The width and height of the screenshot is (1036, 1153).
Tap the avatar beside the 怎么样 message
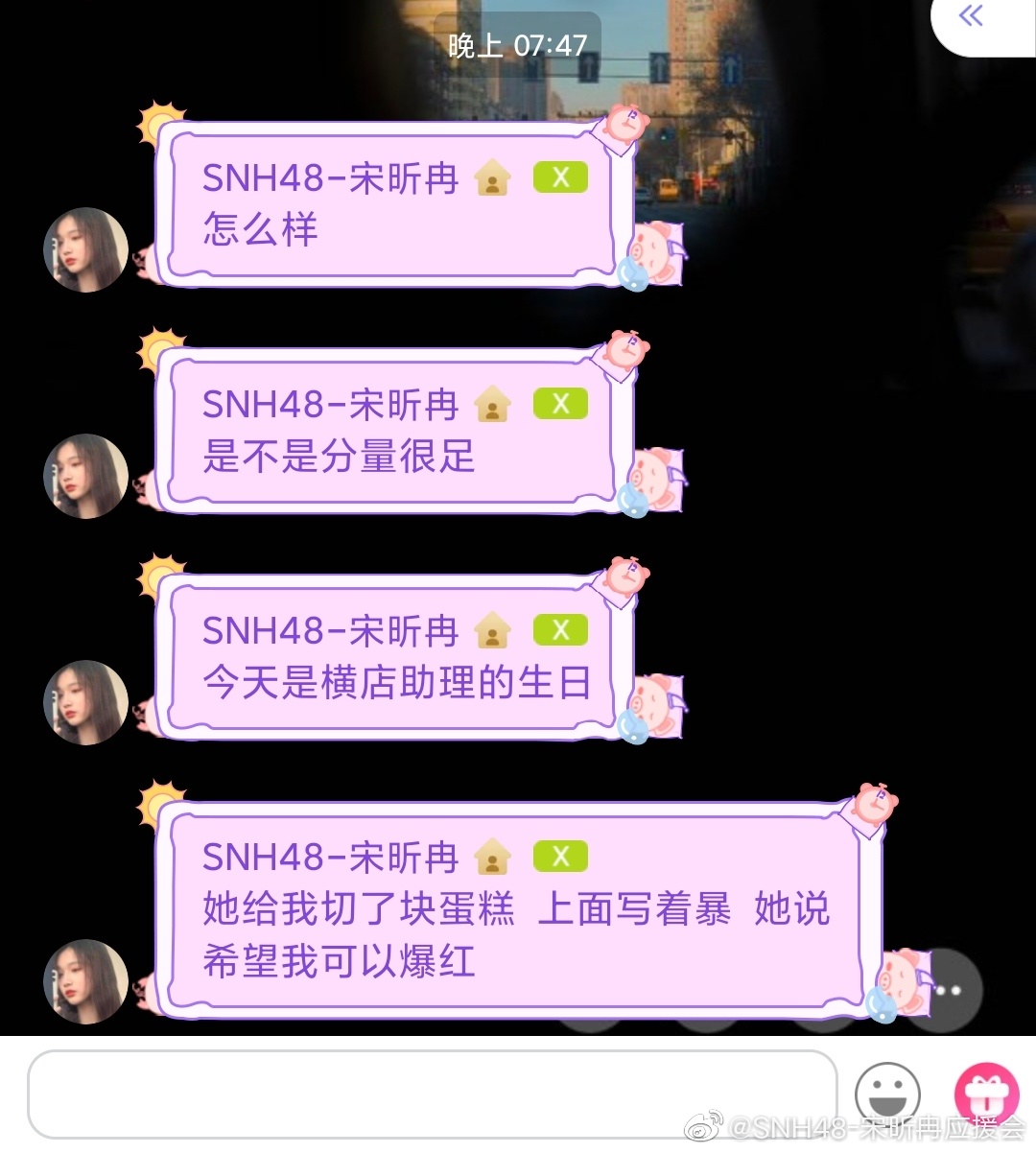(x=86, y=250)
